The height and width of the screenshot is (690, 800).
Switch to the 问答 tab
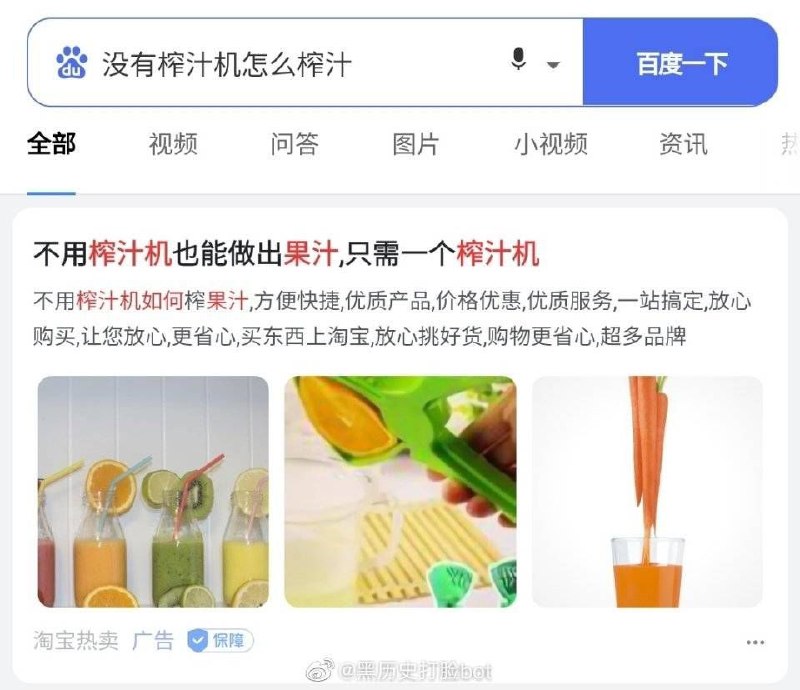(x=294, y=144)
